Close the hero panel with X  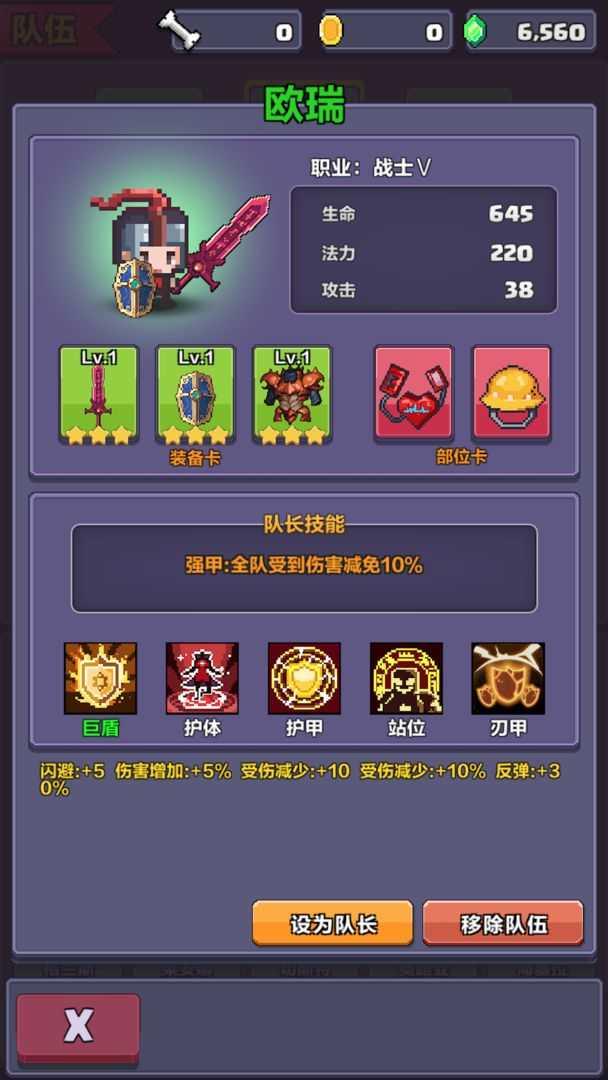(x=78, y=1026)
